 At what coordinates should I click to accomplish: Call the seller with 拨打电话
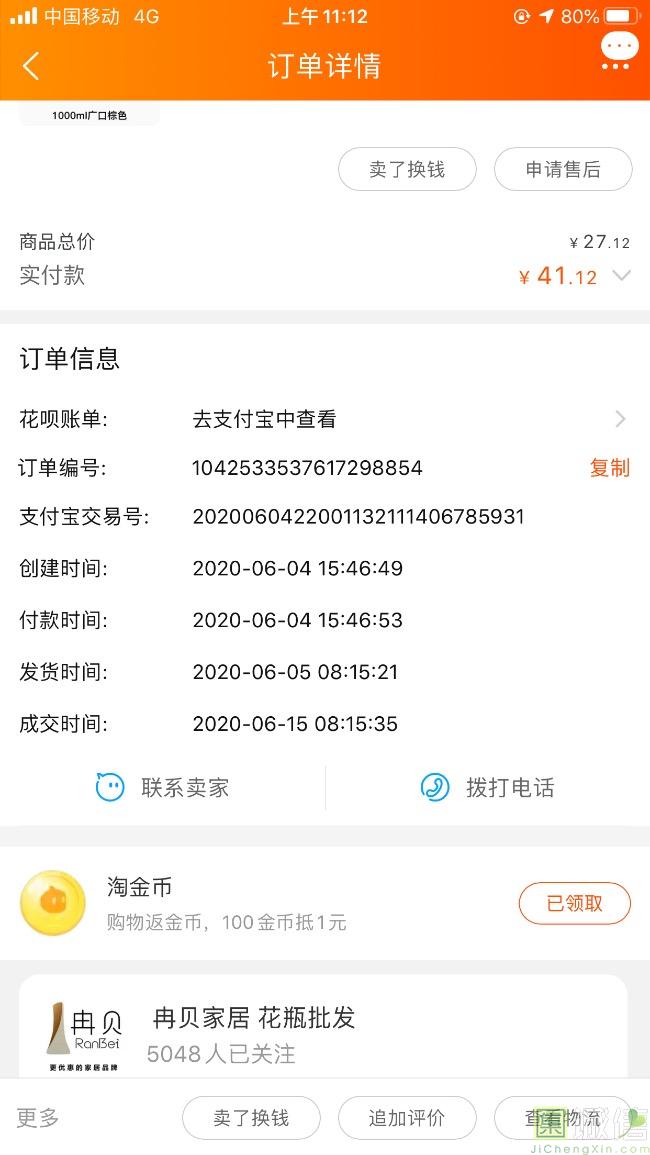pyautogui.click(x=487, y=788)
